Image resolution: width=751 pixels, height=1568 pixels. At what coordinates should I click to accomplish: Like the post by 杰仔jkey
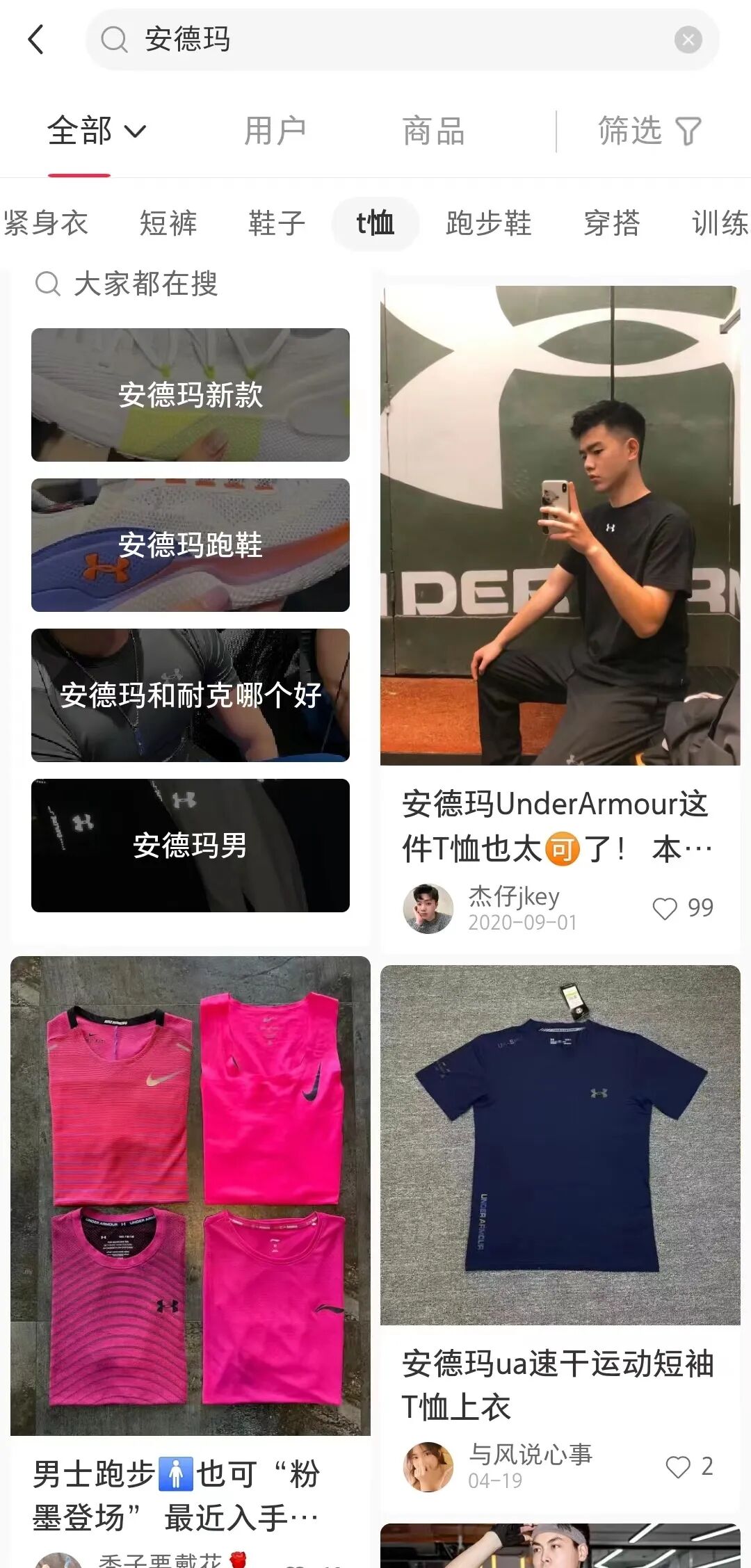click(665, 908)
